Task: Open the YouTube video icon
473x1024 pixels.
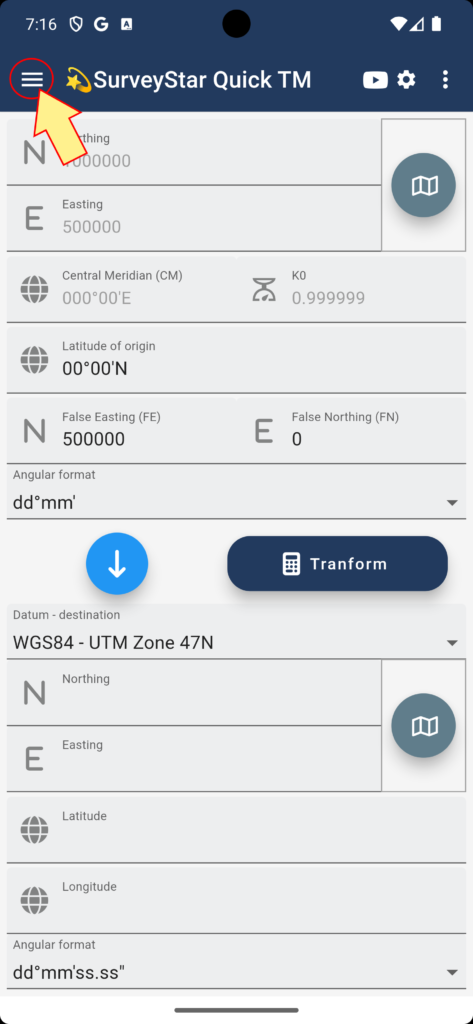Action: point(375,80)
